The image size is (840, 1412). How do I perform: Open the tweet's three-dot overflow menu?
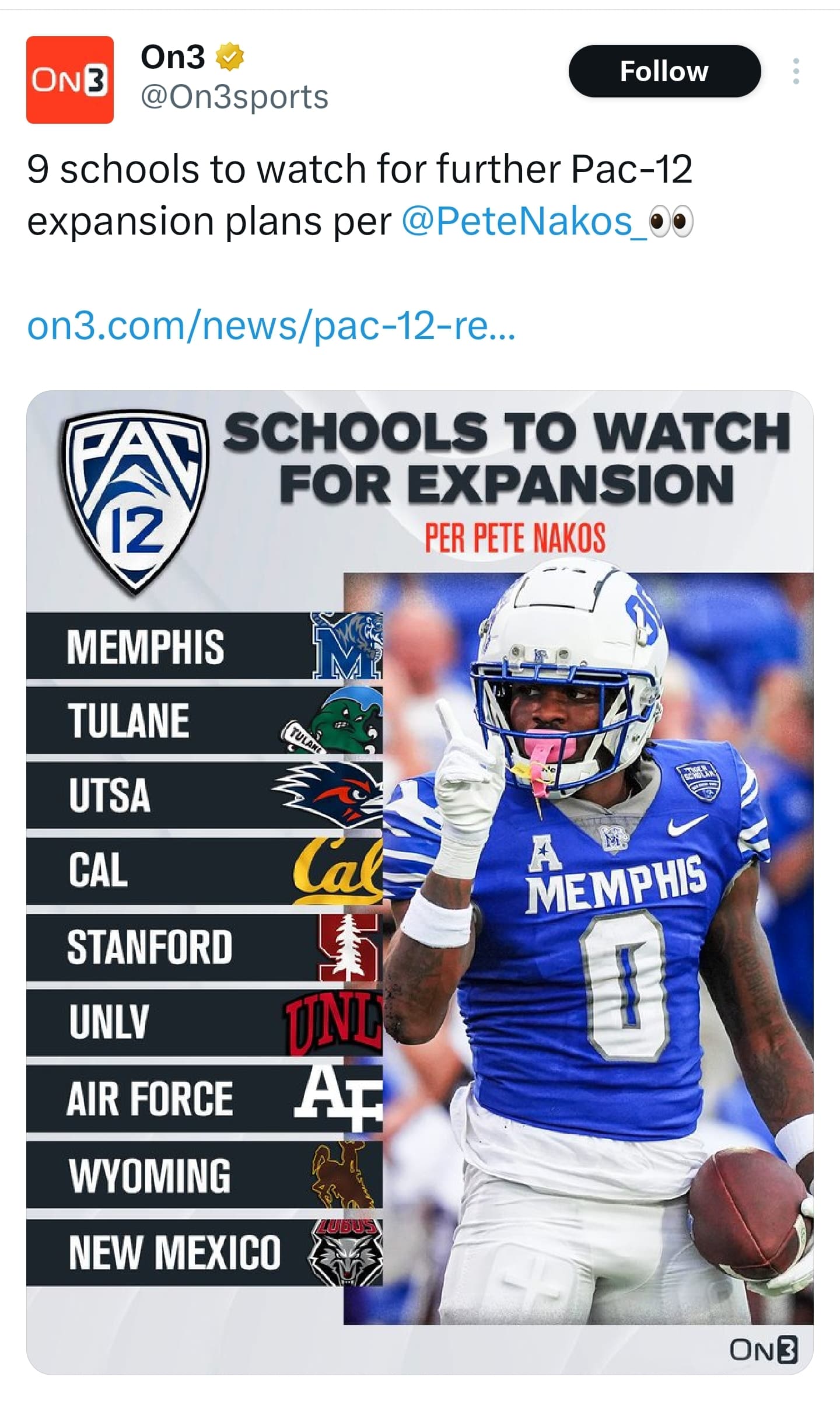pos(796,71)
